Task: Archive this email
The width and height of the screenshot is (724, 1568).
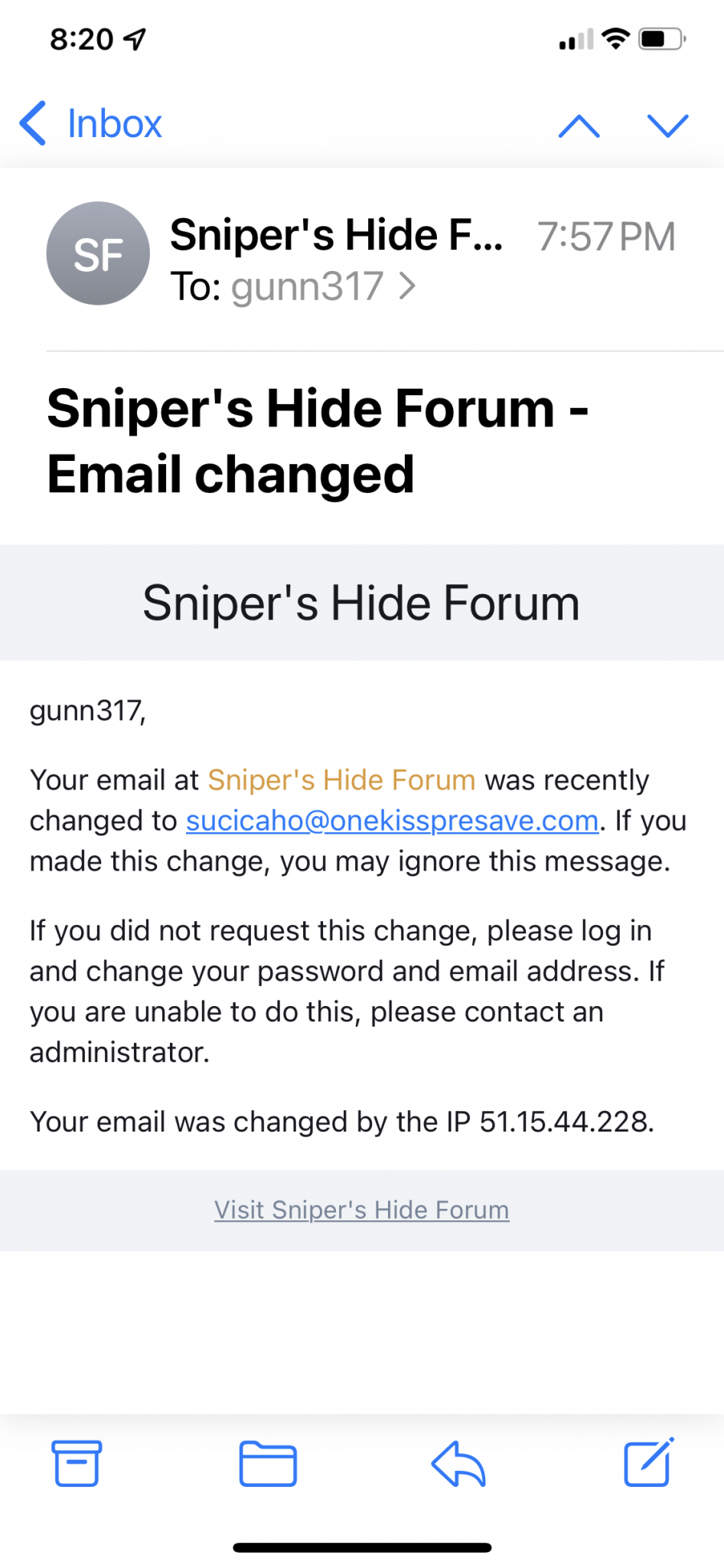Action: pyautogui.click(x=77, y=1463)
